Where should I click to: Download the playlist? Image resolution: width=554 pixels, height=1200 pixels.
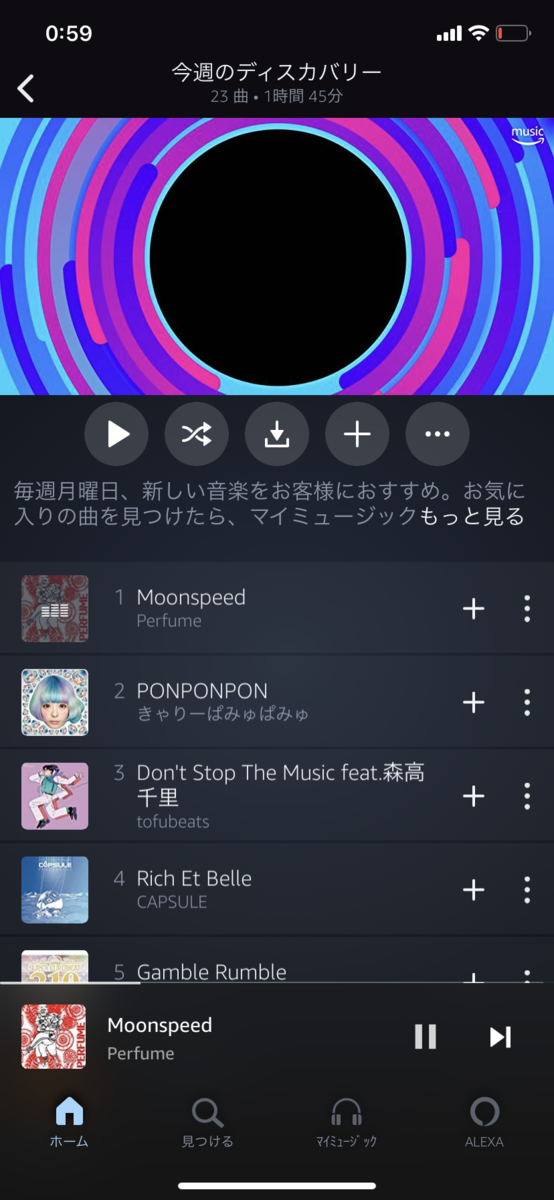pyautogui.click(x=277, y=434)
